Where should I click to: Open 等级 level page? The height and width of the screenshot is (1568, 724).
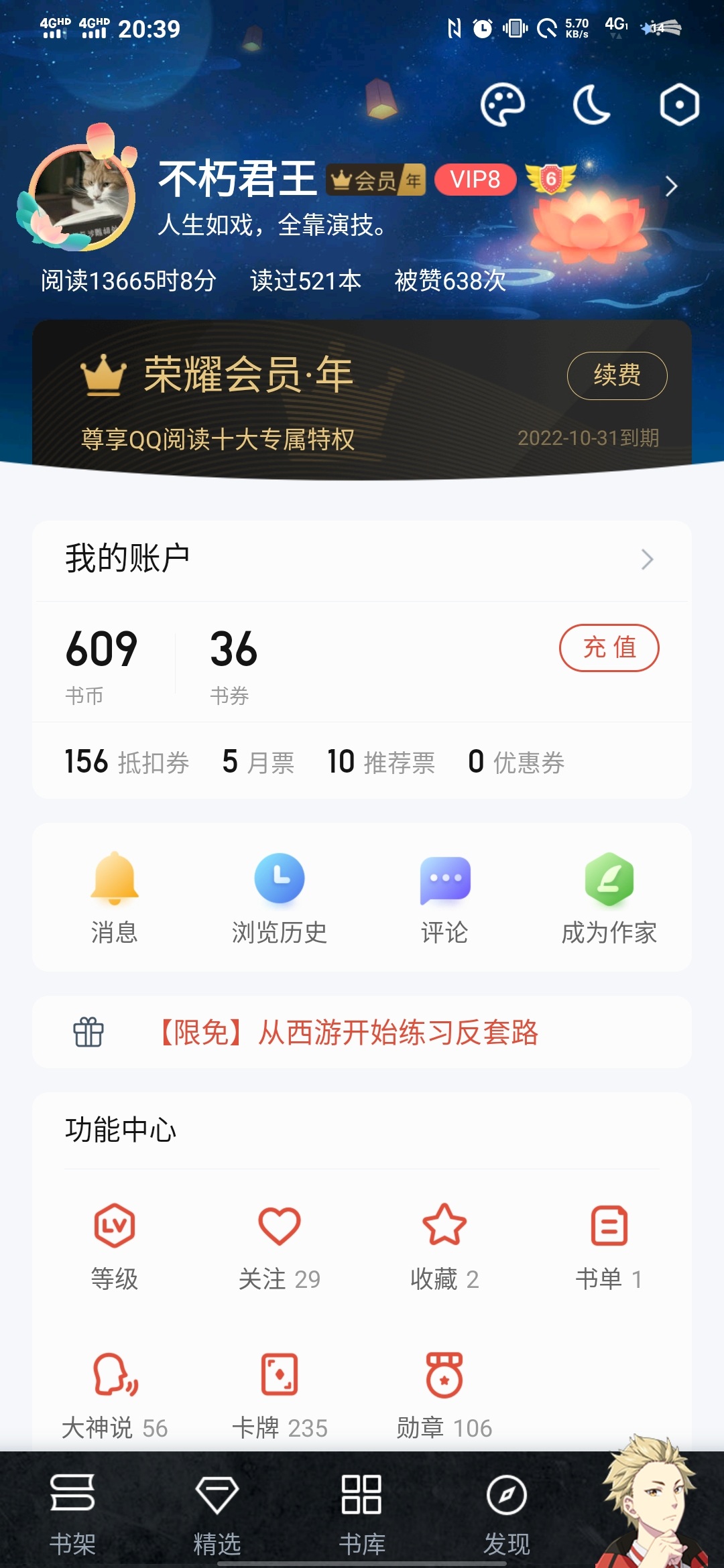tap(115, 1246)
